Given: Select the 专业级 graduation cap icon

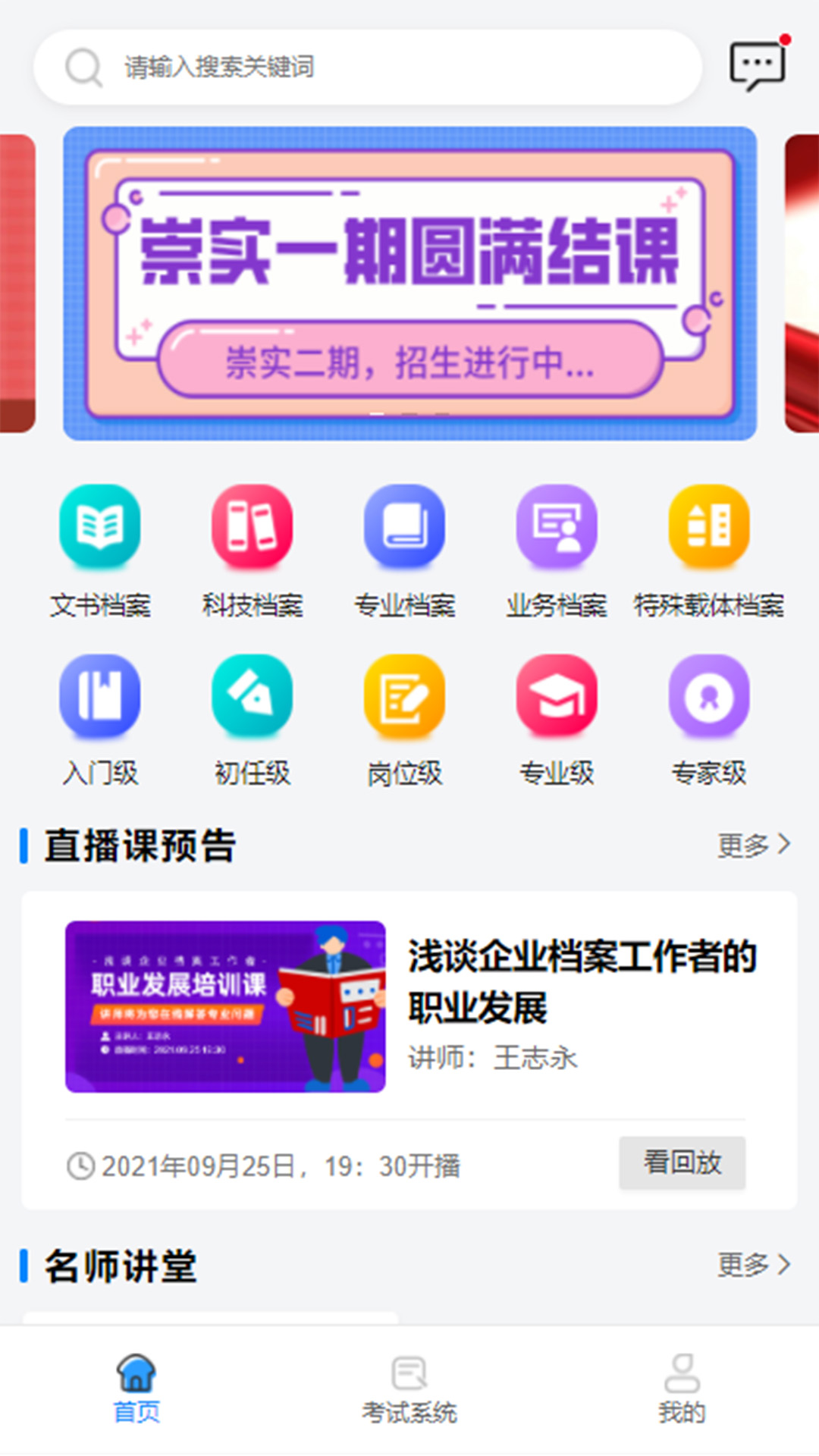Looking at the screenshot, I should click(557, 698).
